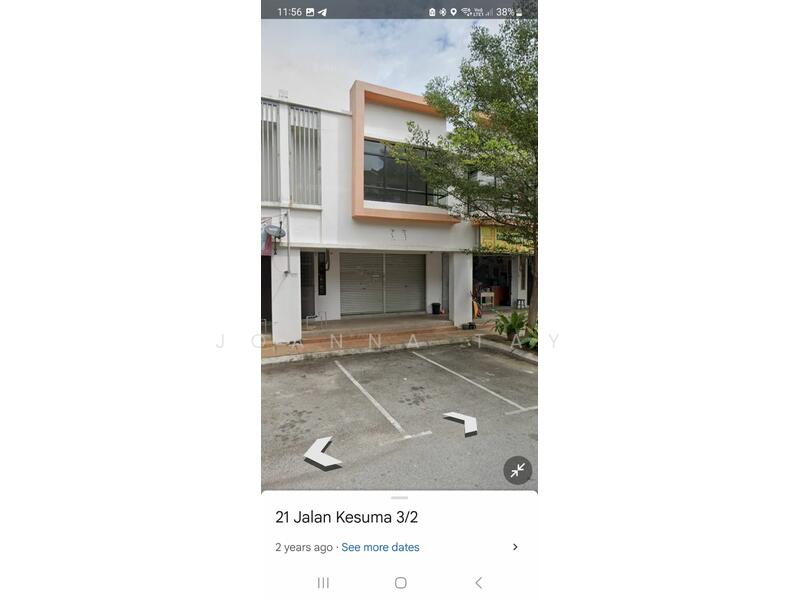Move Street View toward the right arrow
800x600 pixels.
coord(462,423)
